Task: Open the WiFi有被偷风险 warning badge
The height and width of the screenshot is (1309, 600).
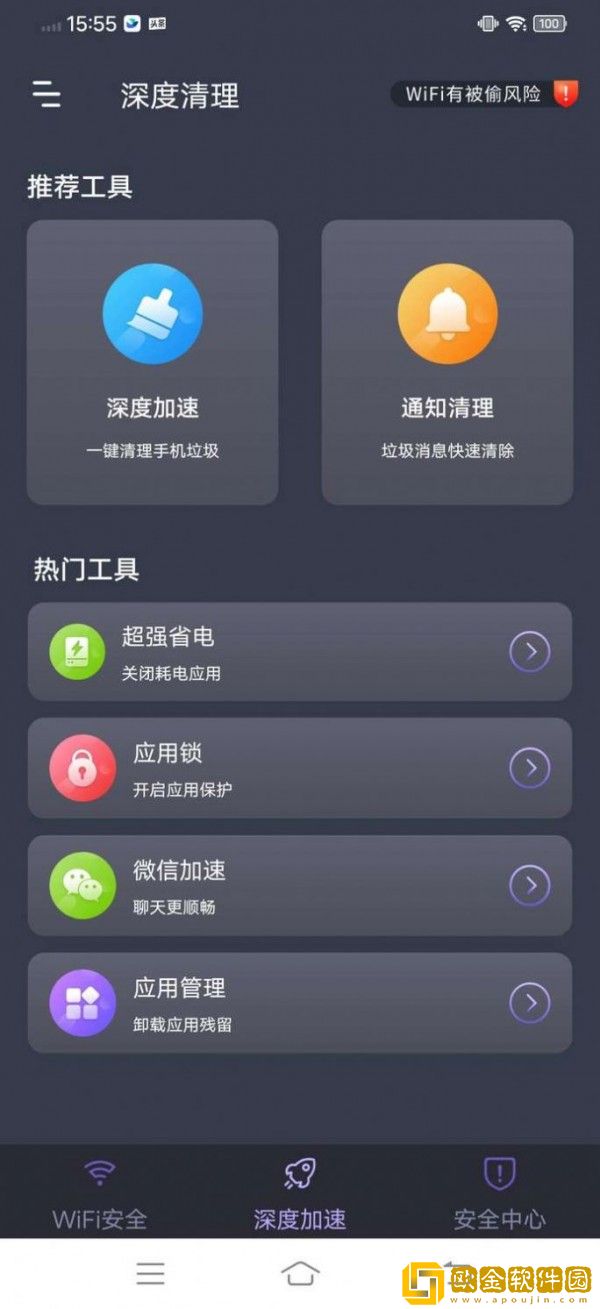Action: (484, 94)
